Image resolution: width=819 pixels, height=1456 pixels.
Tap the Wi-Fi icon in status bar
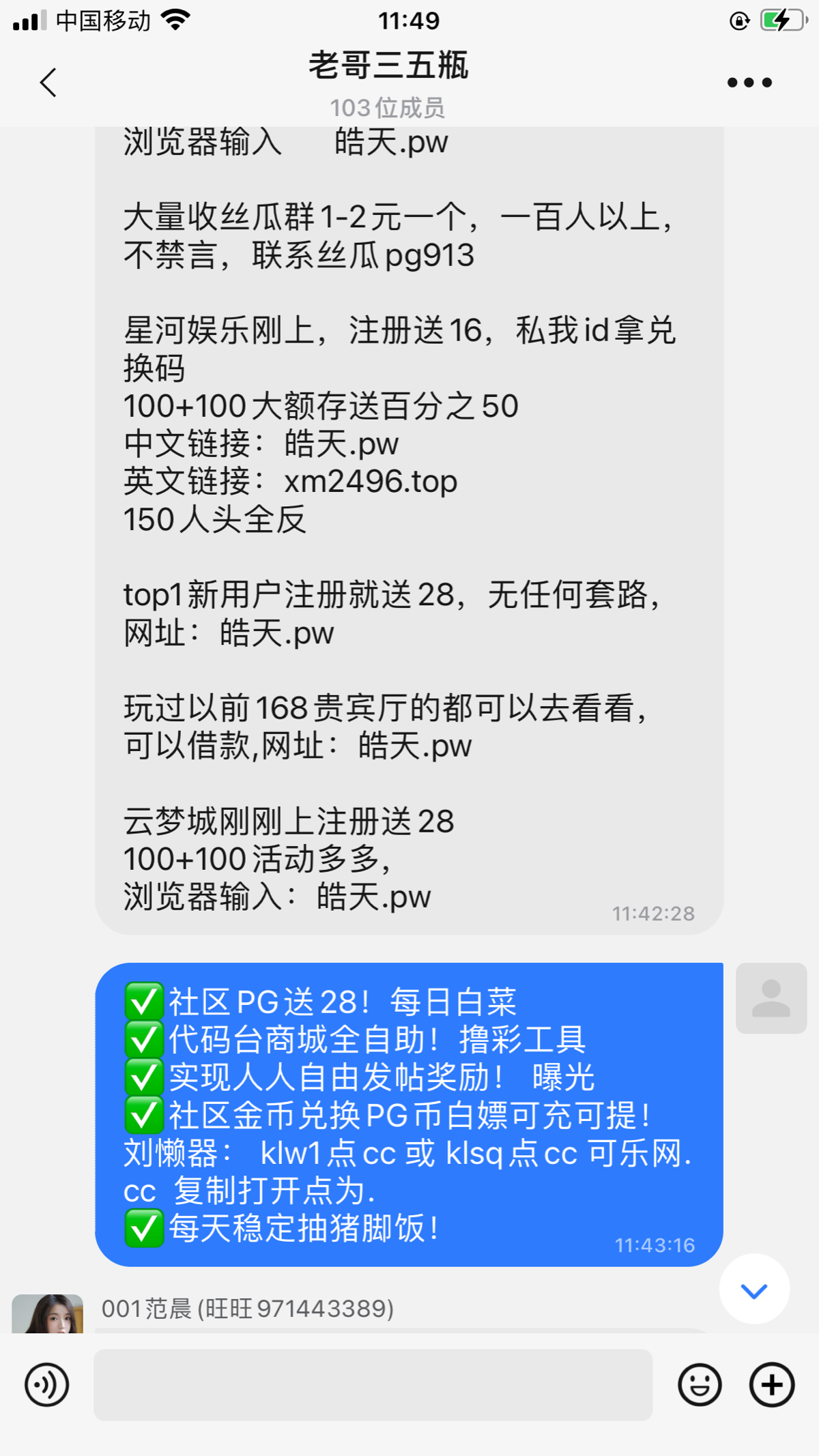pos(173,20)
